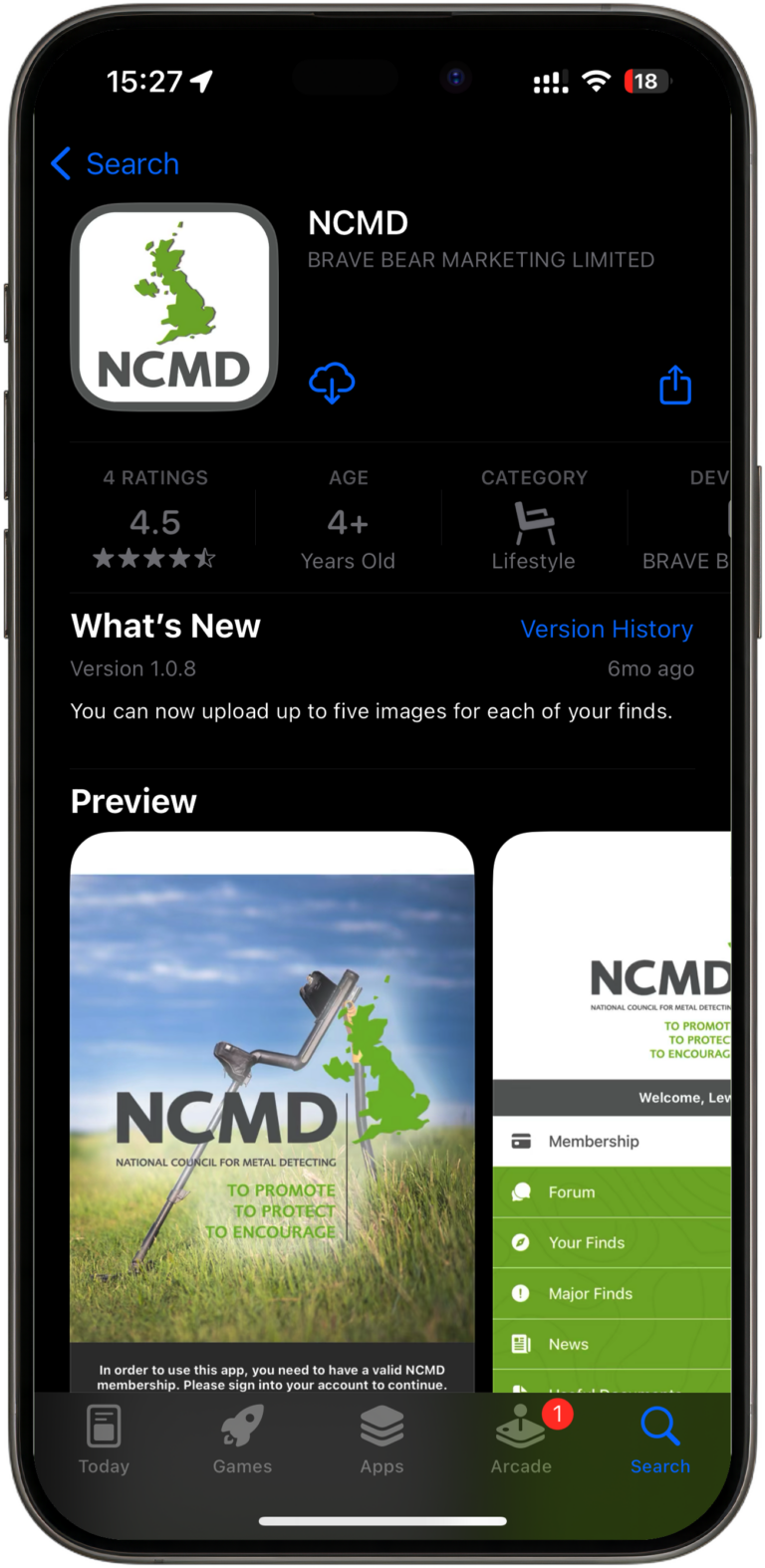View the developer Brave Bear info

(x=687, y=523)
